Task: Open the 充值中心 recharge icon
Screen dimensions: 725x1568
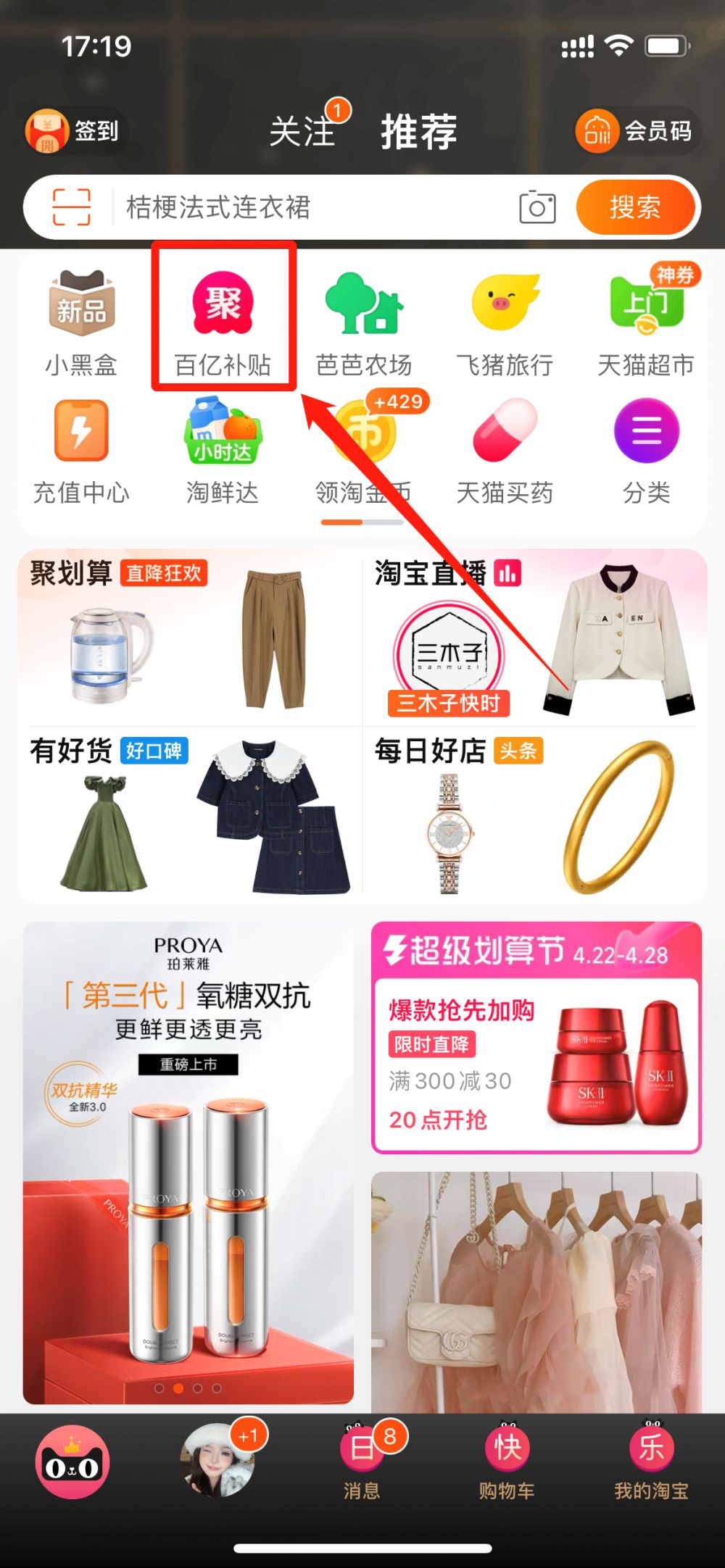Action: click(x=81, y=444)
